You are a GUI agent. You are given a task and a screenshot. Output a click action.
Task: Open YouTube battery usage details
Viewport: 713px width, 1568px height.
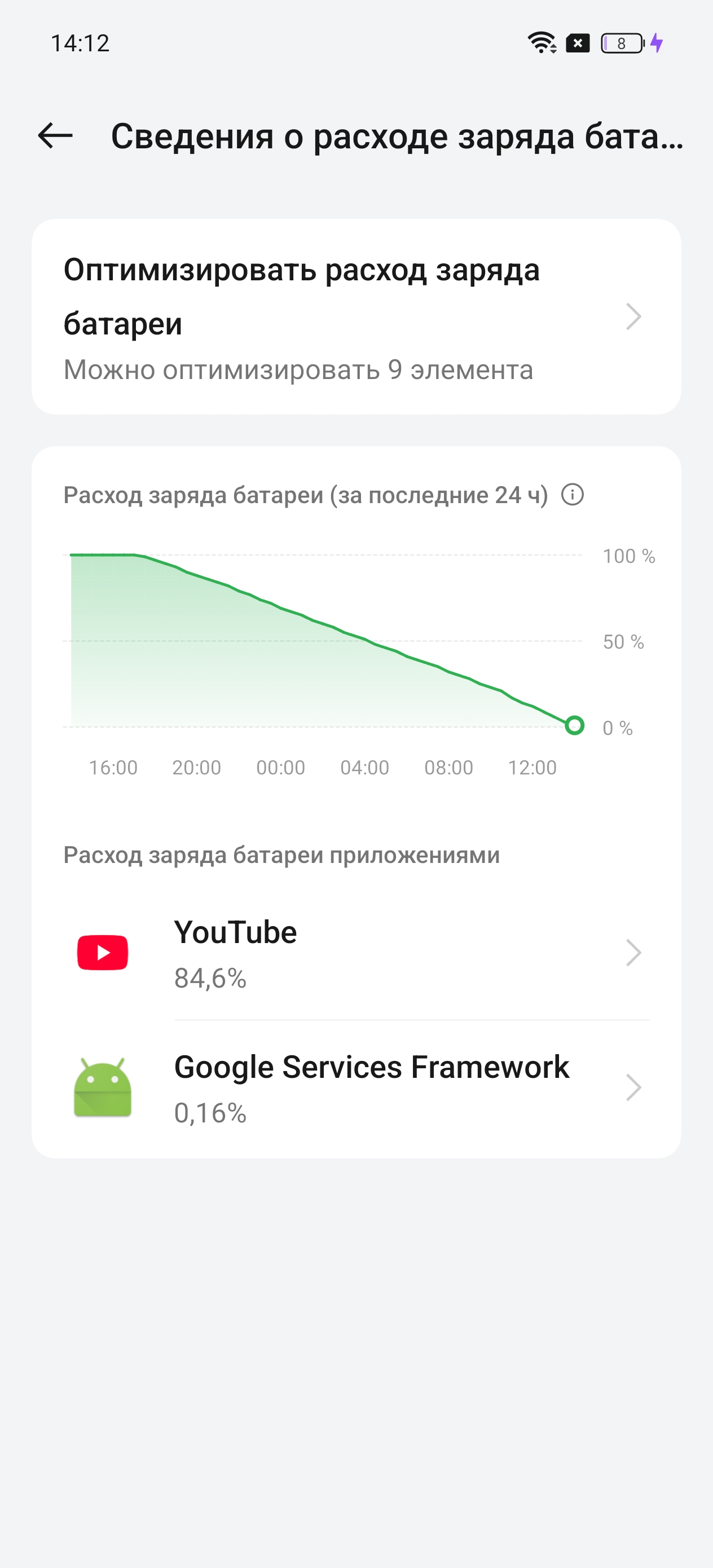(356, 953)
